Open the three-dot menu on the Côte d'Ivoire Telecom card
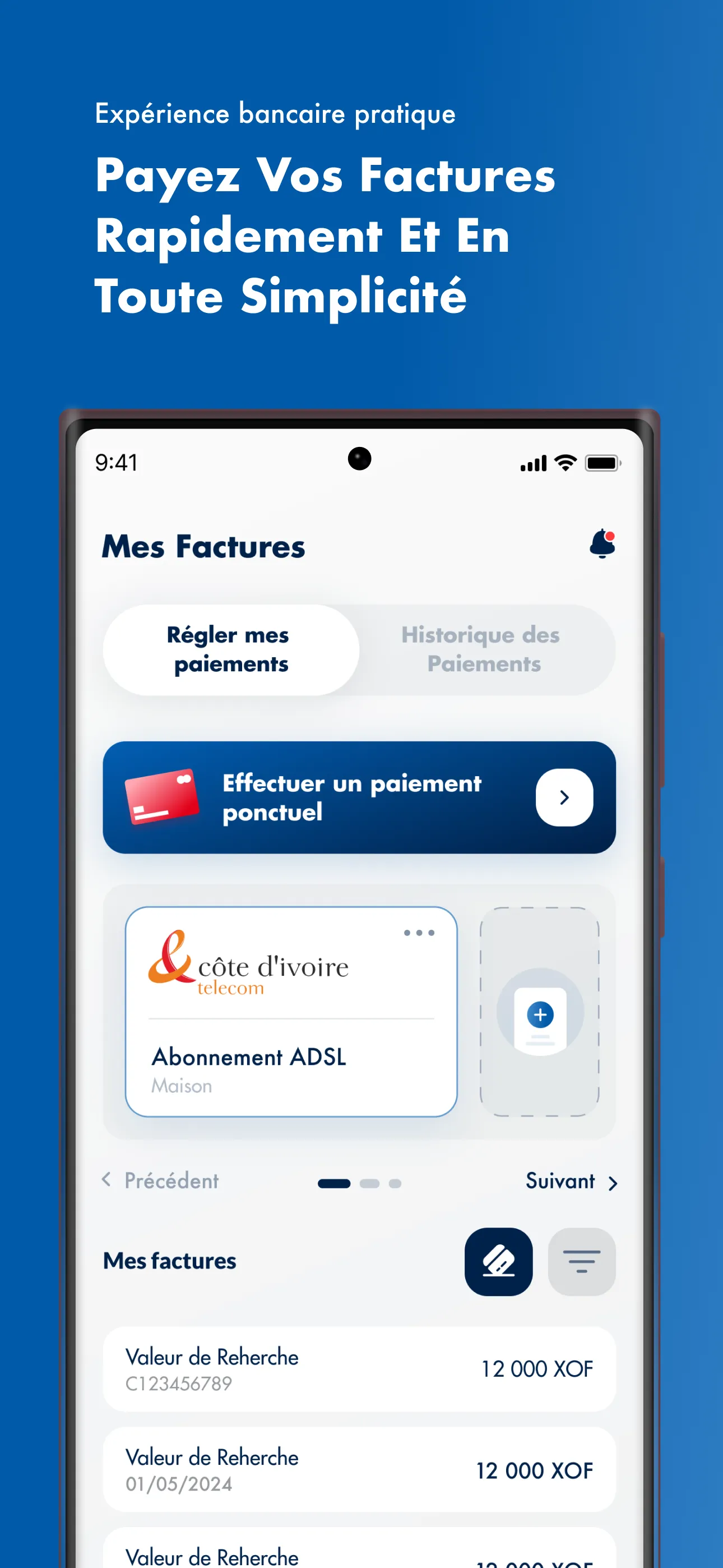Screen dimensions: 723x1568 coord(419,933)
